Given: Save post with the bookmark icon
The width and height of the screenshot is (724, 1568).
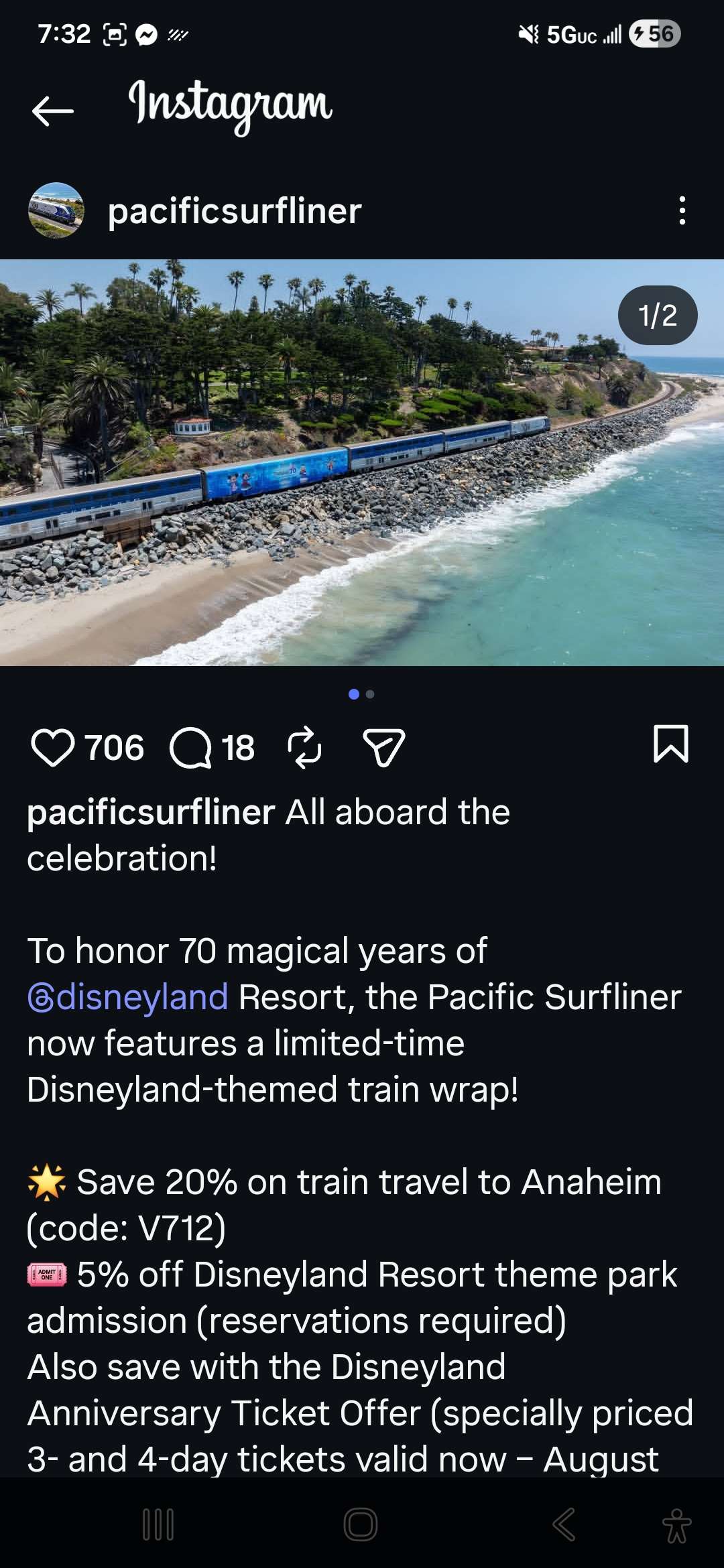Looking at the screenshot, I should click(x=670, y=744).
